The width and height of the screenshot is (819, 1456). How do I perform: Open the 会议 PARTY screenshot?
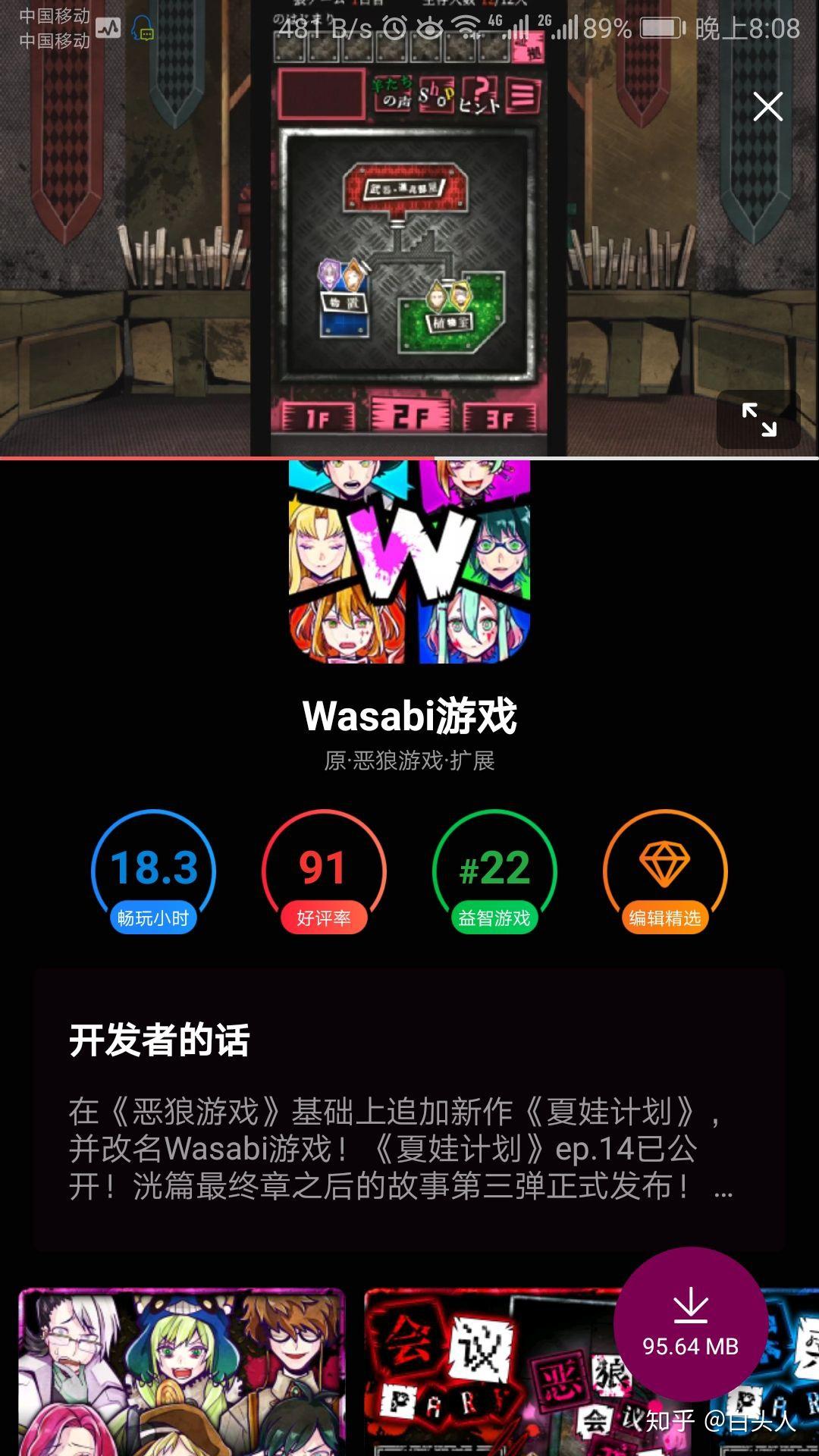pyautogui.click(x=485, y=1371)
